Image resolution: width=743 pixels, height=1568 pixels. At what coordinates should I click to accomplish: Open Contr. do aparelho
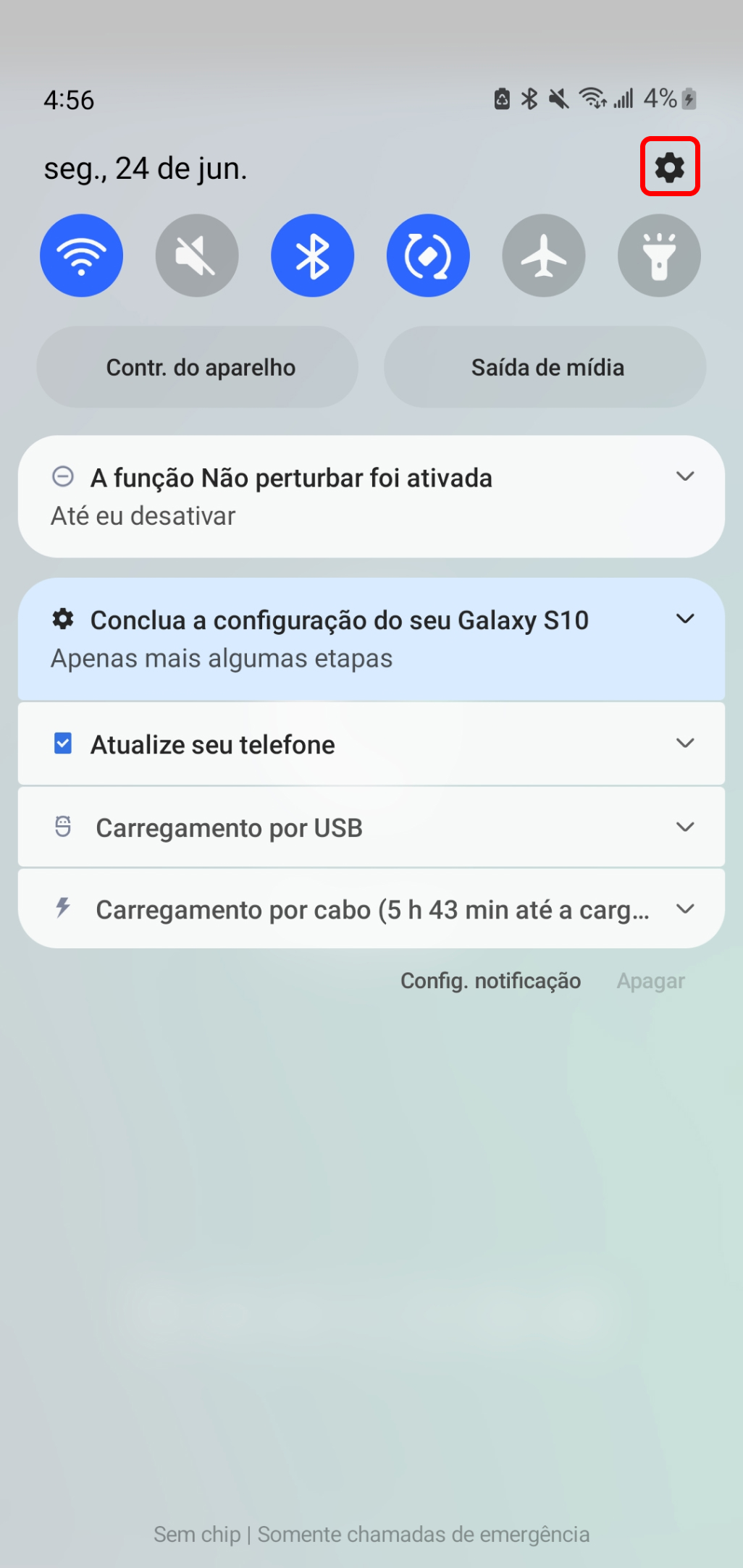coord(198,367)
